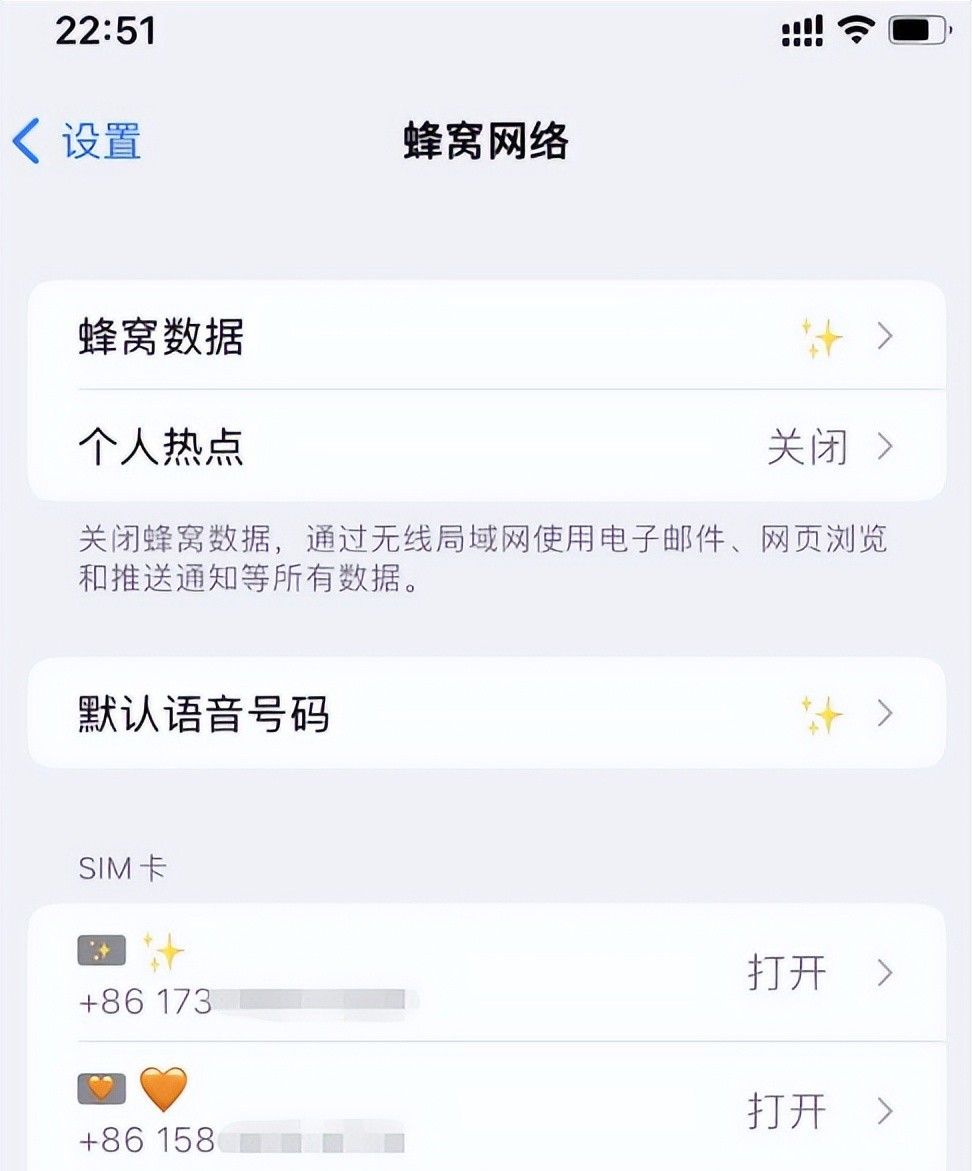Screen dimensions: 972x1171
Task: Tap the sparkle emoji beside 蜂窝数据
Action: tap(822, 336)
